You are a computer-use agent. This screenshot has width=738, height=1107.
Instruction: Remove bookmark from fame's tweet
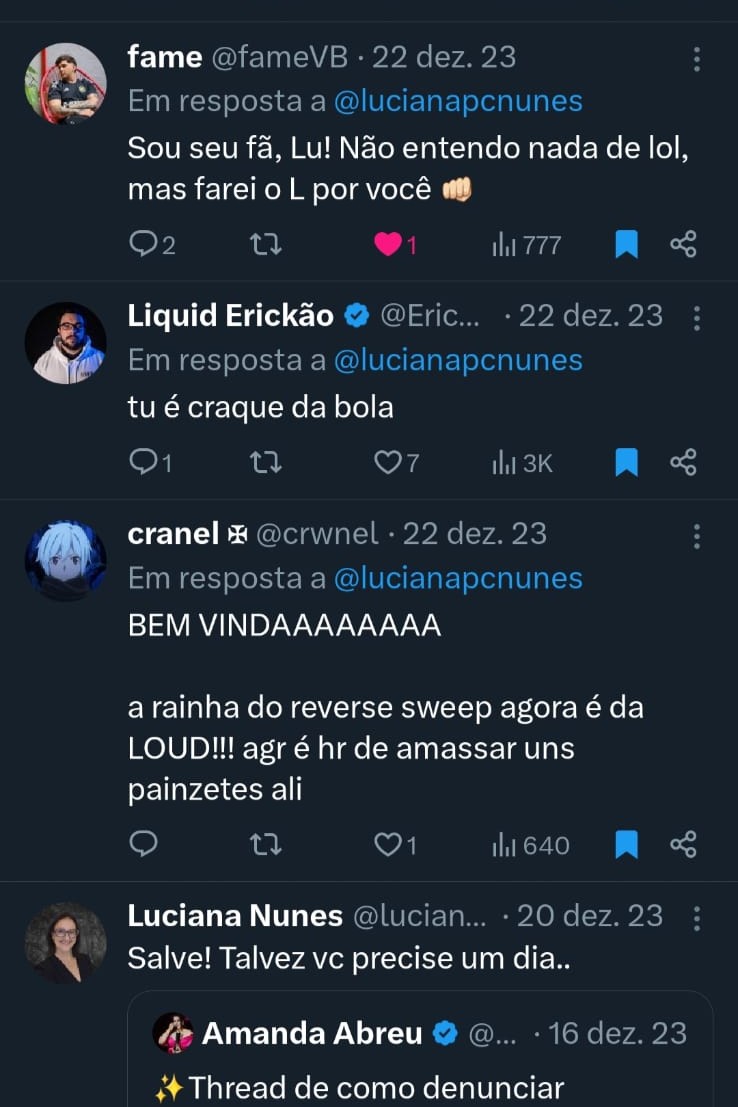626,244
